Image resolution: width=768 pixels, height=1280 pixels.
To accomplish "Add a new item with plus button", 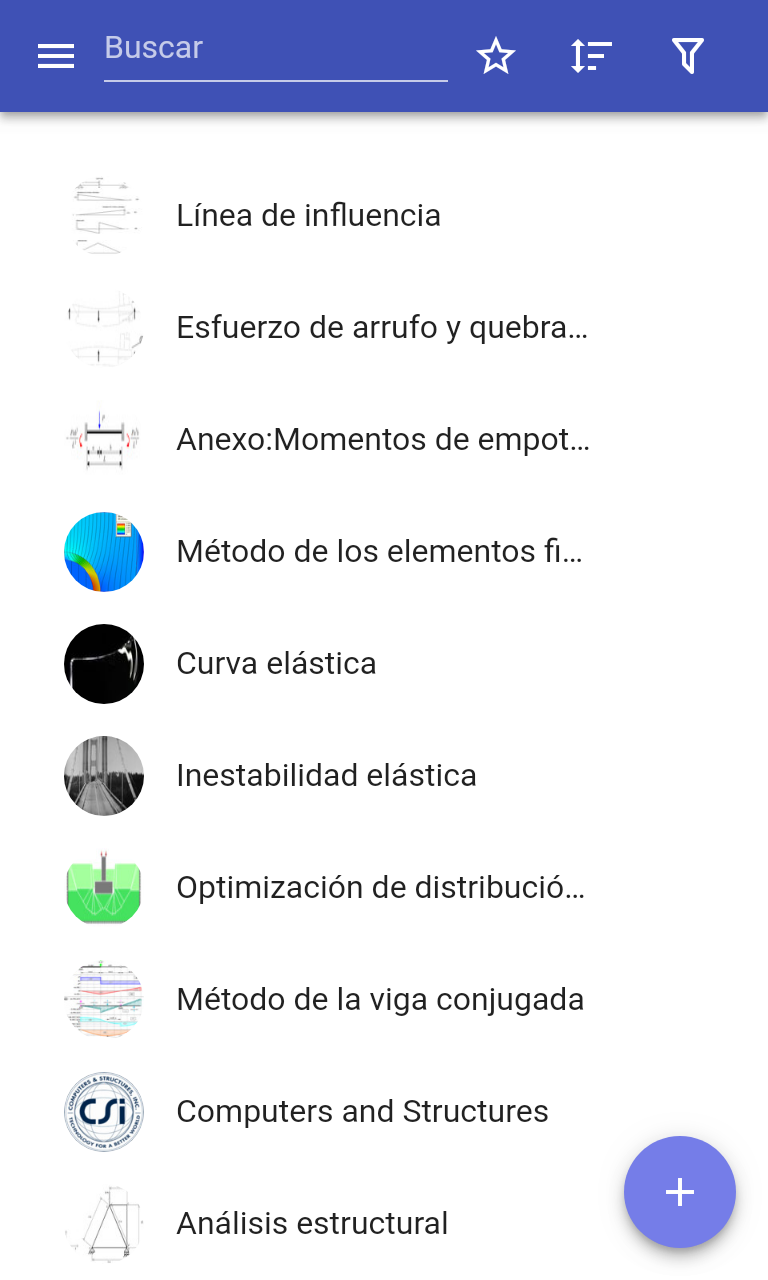I will click(680, 1192).
